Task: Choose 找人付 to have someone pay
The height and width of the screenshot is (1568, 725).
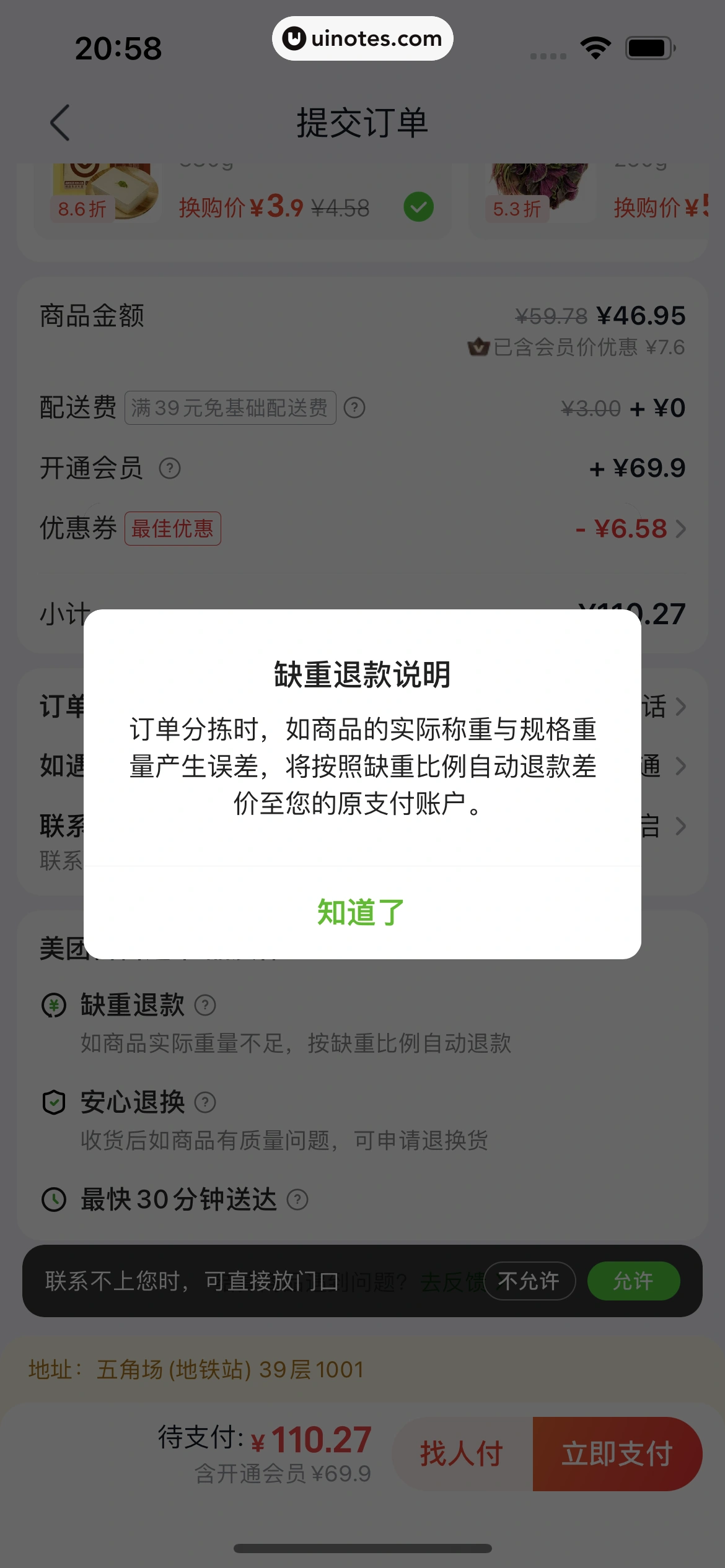Action: (x=462, y=1453)
